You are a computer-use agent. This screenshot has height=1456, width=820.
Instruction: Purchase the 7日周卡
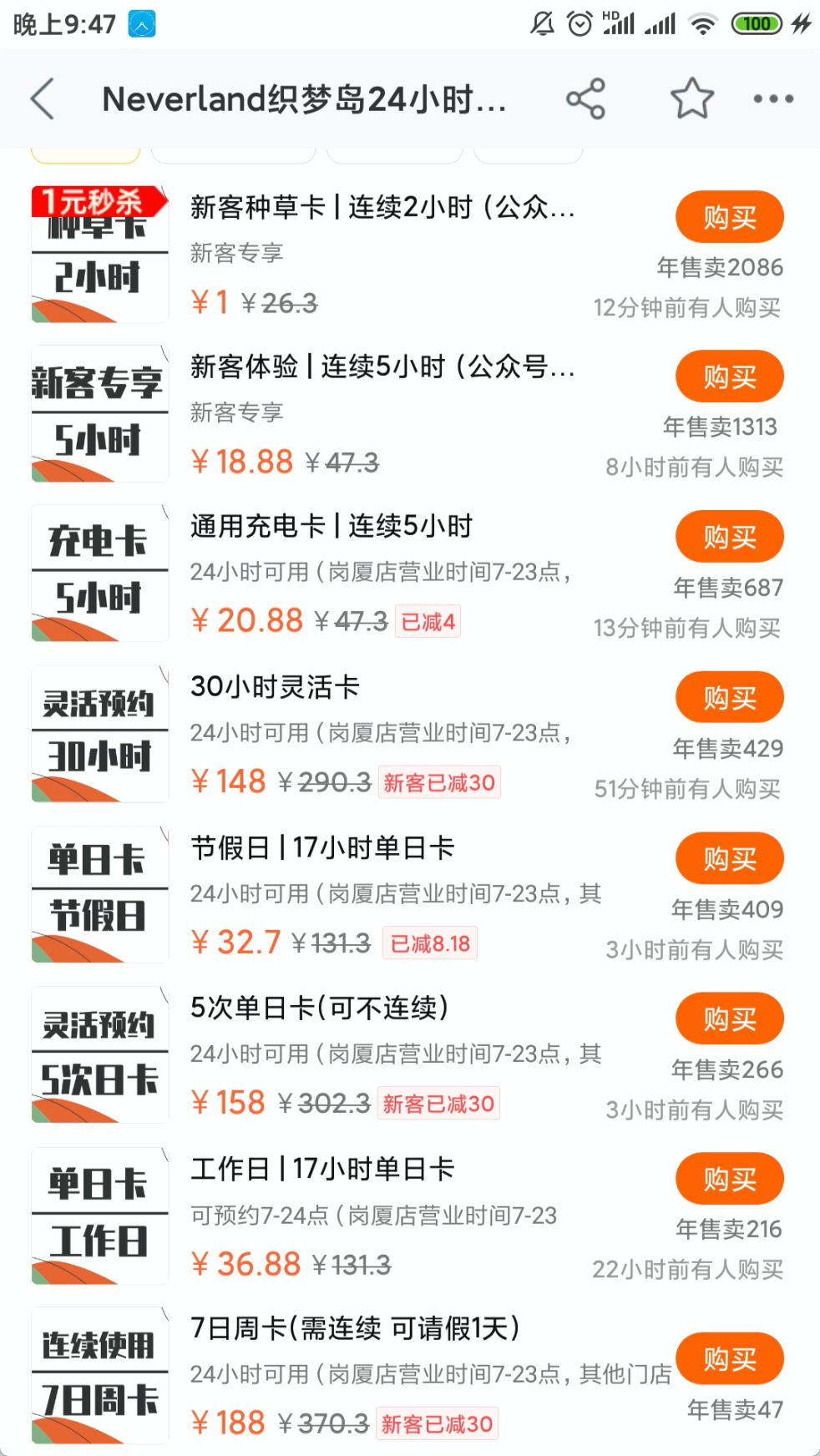click(729, 1359)
